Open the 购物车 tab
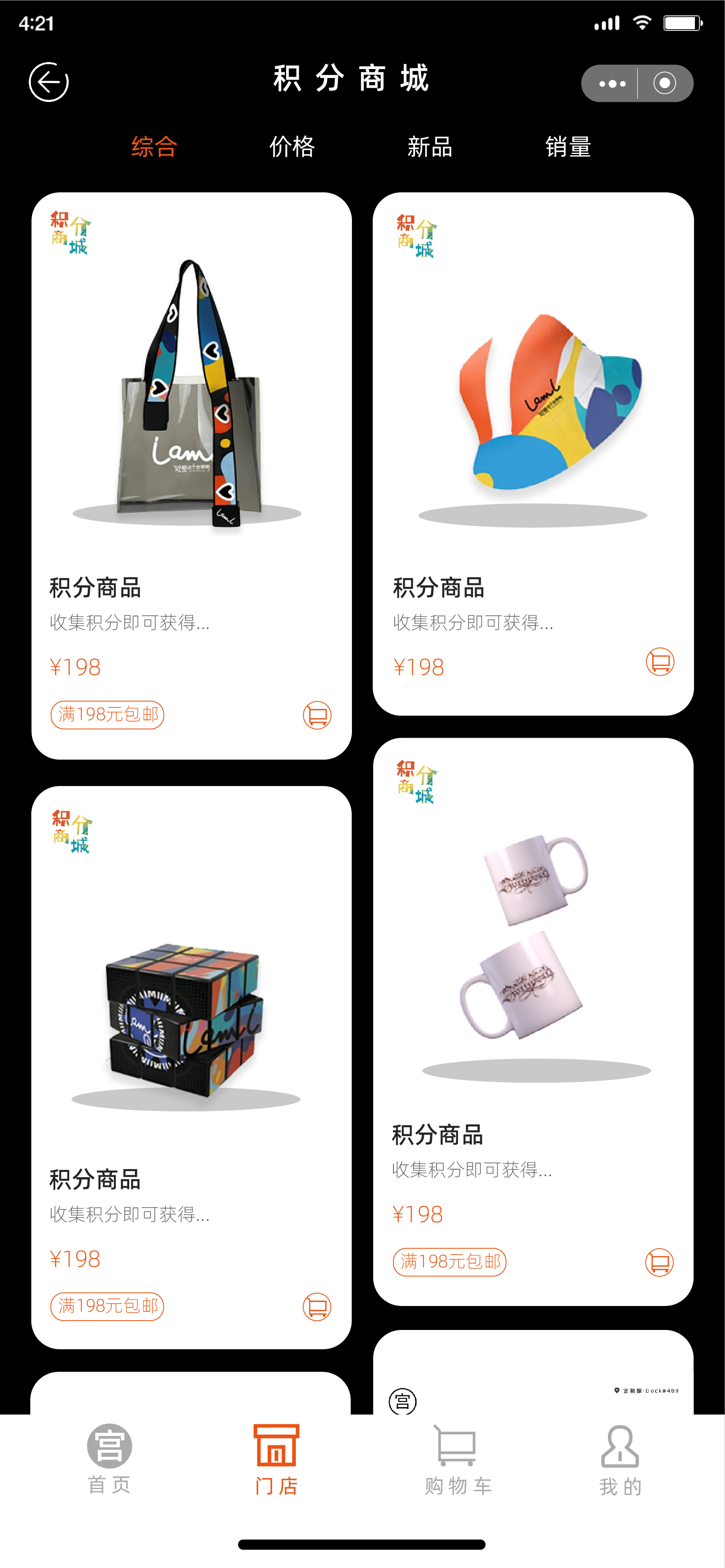The image size is (725, 1568). [458, 1460]
